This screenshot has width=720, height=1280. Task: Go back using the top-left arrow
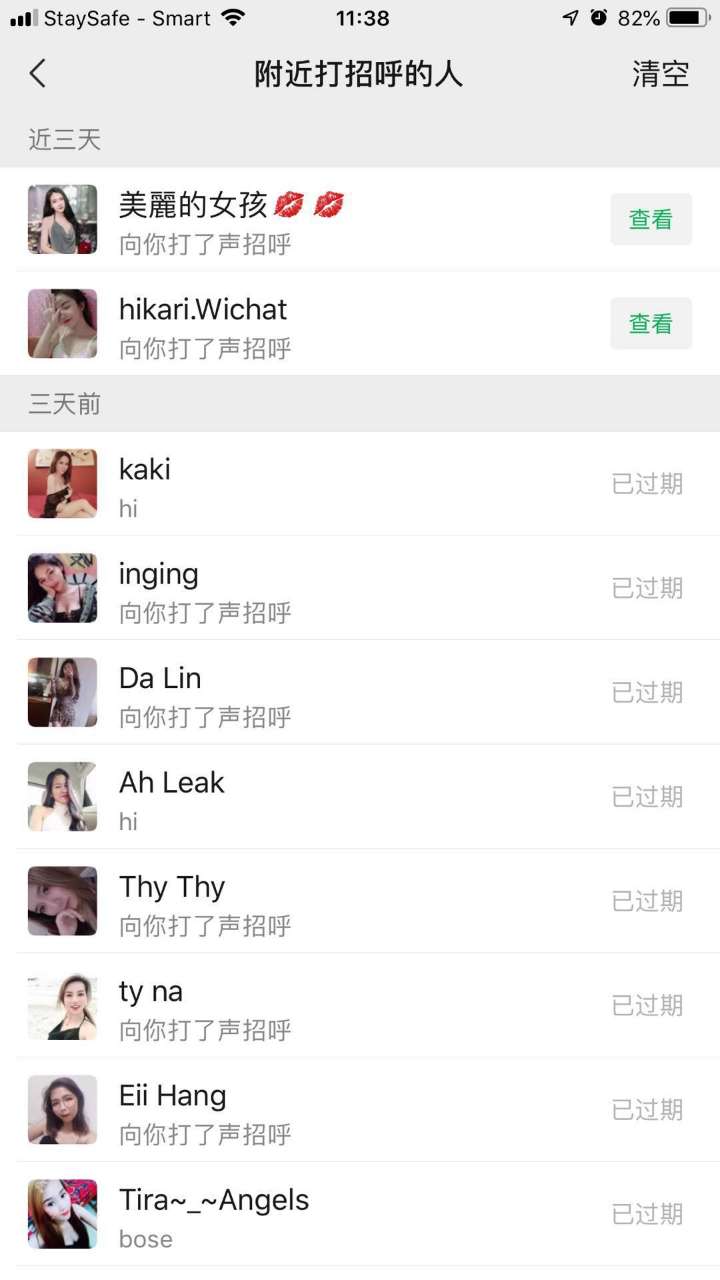pyautogui.click(x=38, y=73)
